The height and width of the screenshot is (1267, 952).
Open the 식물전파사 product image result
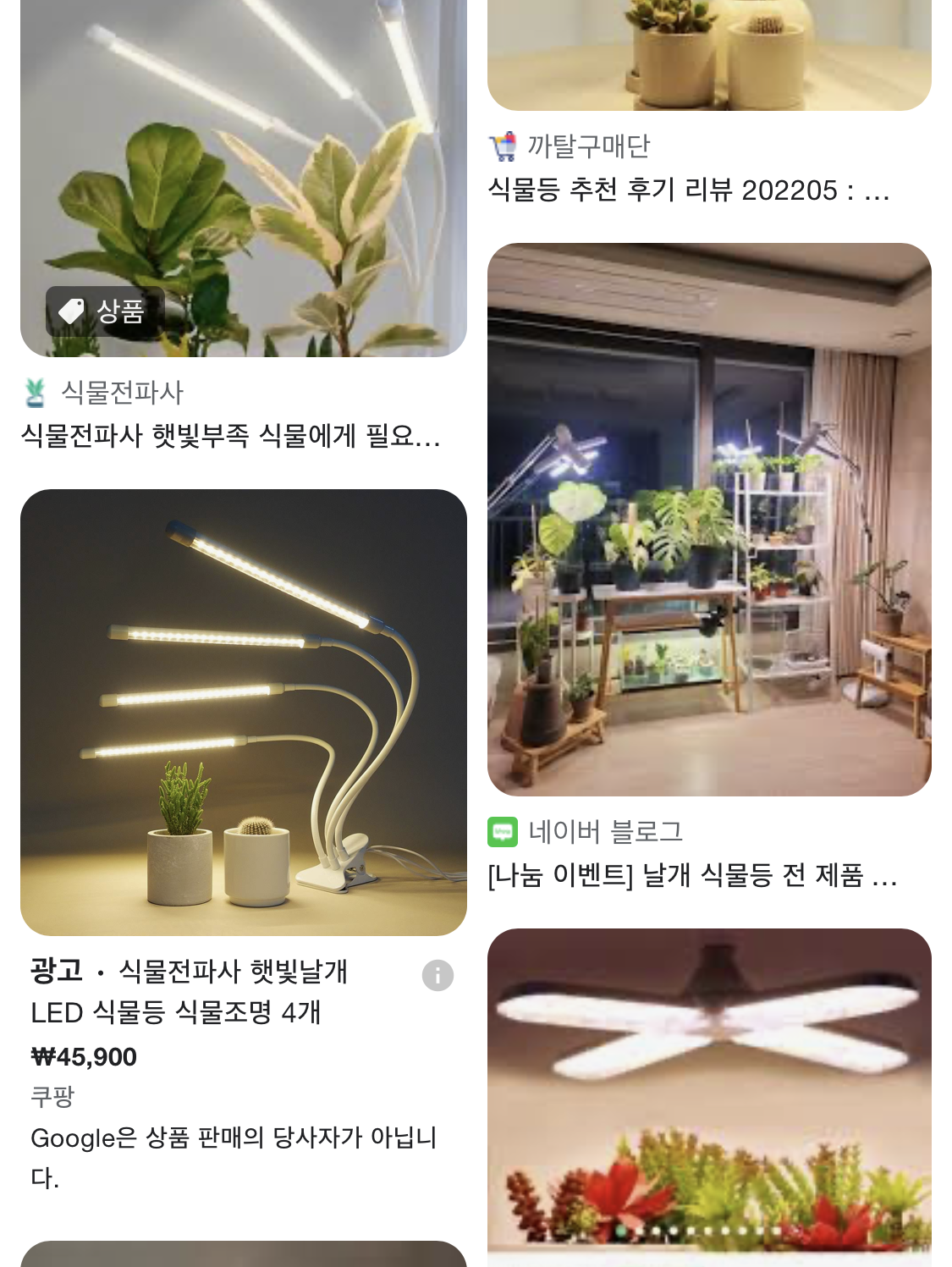(x=244, y=178)
